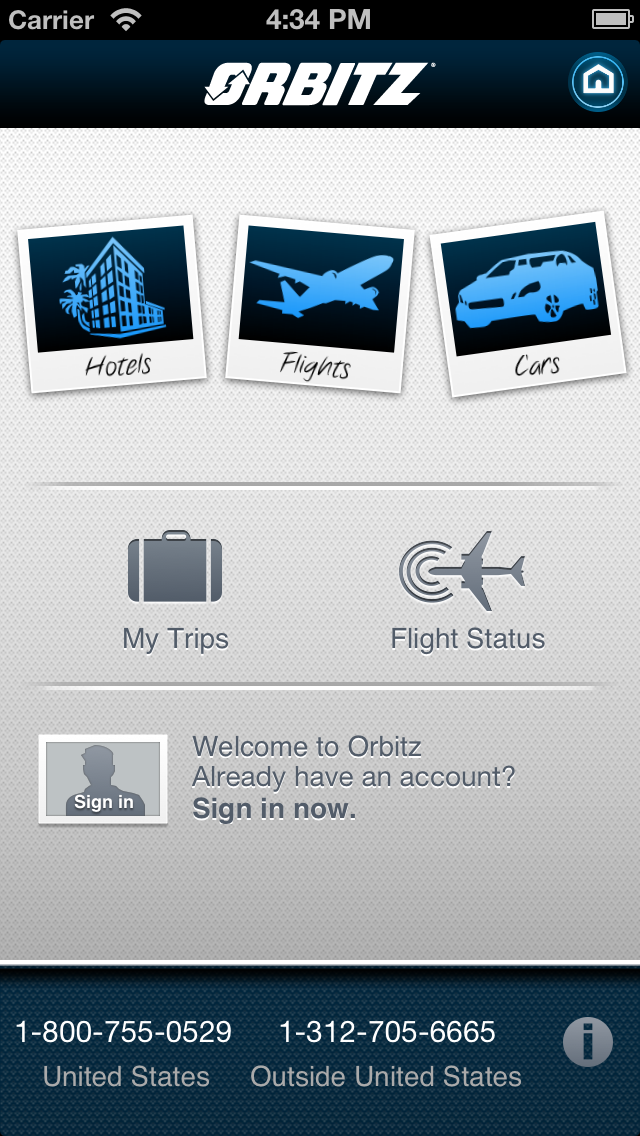
Task: Open the info icon in the footer
Action: tap(587, 1042)
